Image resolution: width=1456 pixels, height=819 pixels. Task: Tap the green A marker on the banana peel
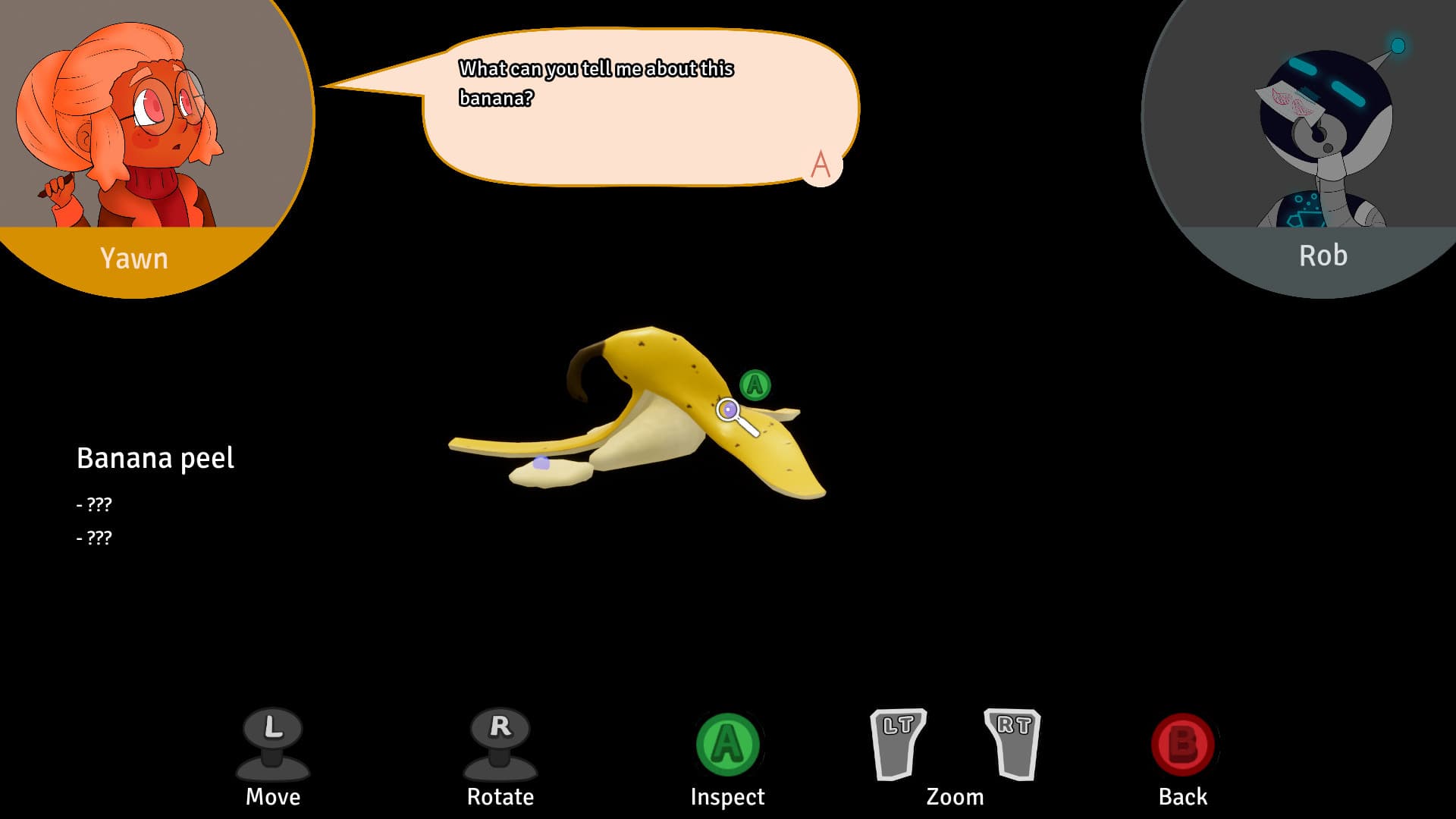(x=755, y=385)
